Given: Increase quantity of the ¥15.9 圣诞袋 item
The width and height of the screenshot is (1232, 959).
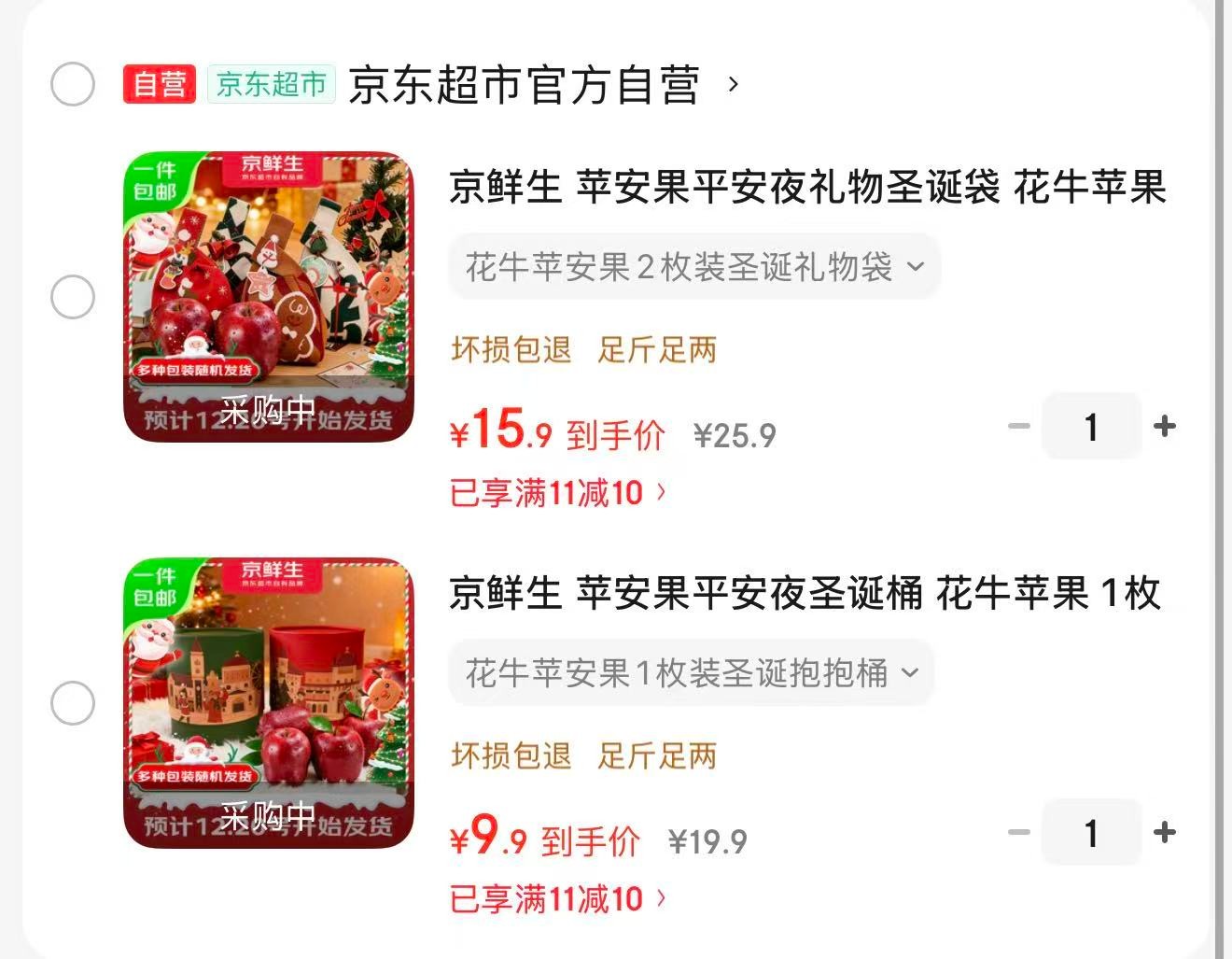Looking at the screenshot, I should click(1165, 427).
